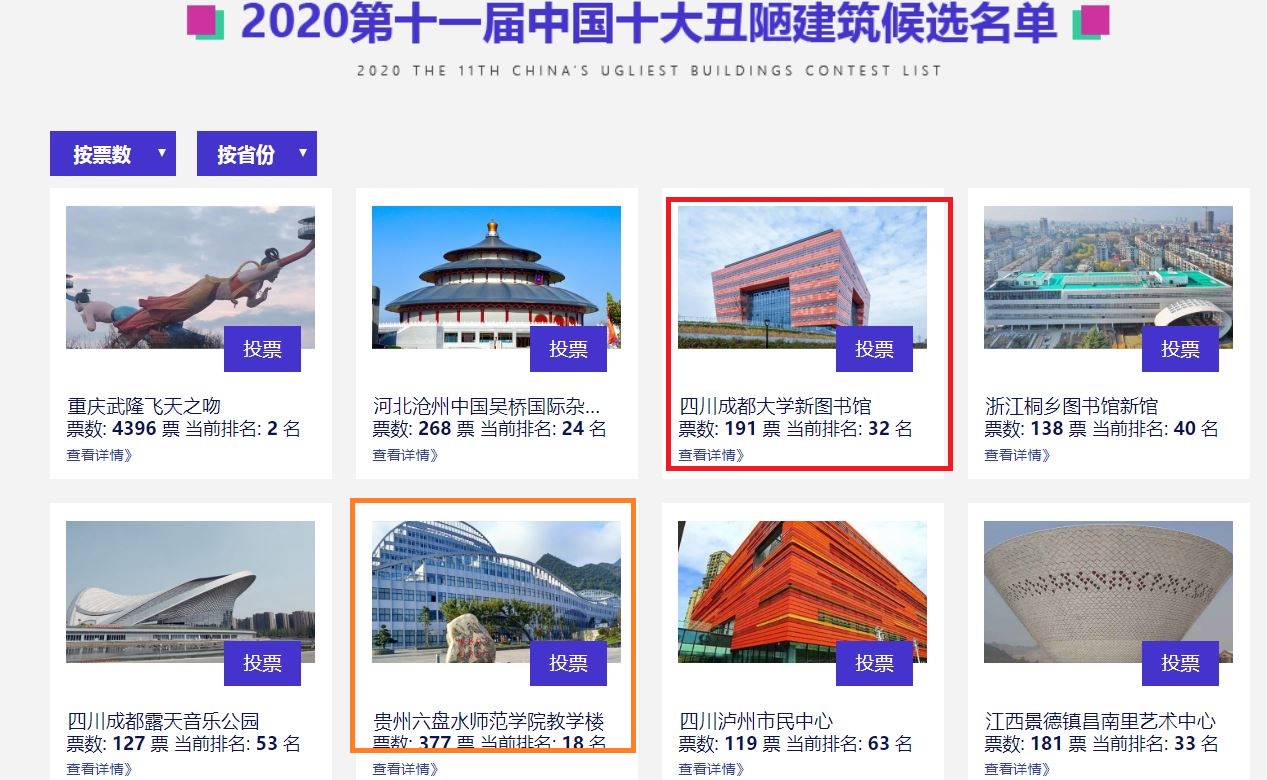Vote for 四川成都露天音乐公园
1267x780 pixels.
tap(262, 663)
